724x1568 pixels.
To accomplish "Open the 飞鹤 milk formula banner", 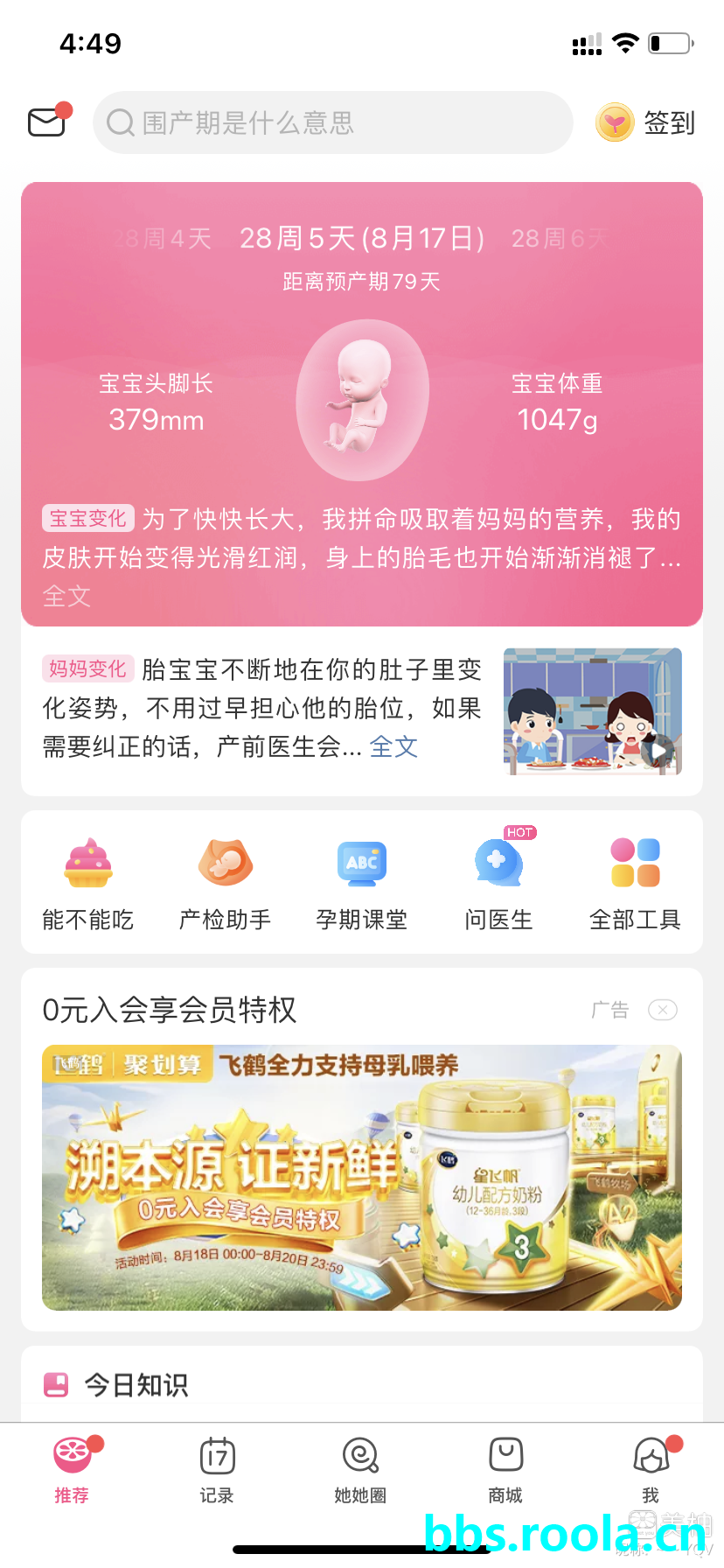I will [361, 1177].
